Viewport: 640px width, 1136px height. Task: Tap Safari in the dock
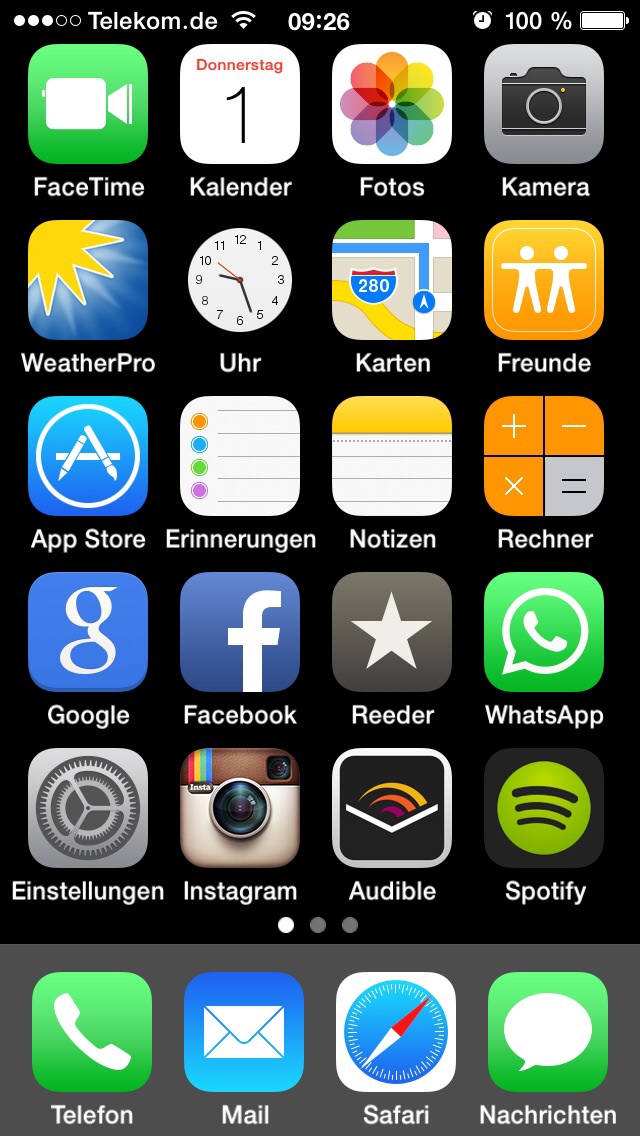(396, 1032)
